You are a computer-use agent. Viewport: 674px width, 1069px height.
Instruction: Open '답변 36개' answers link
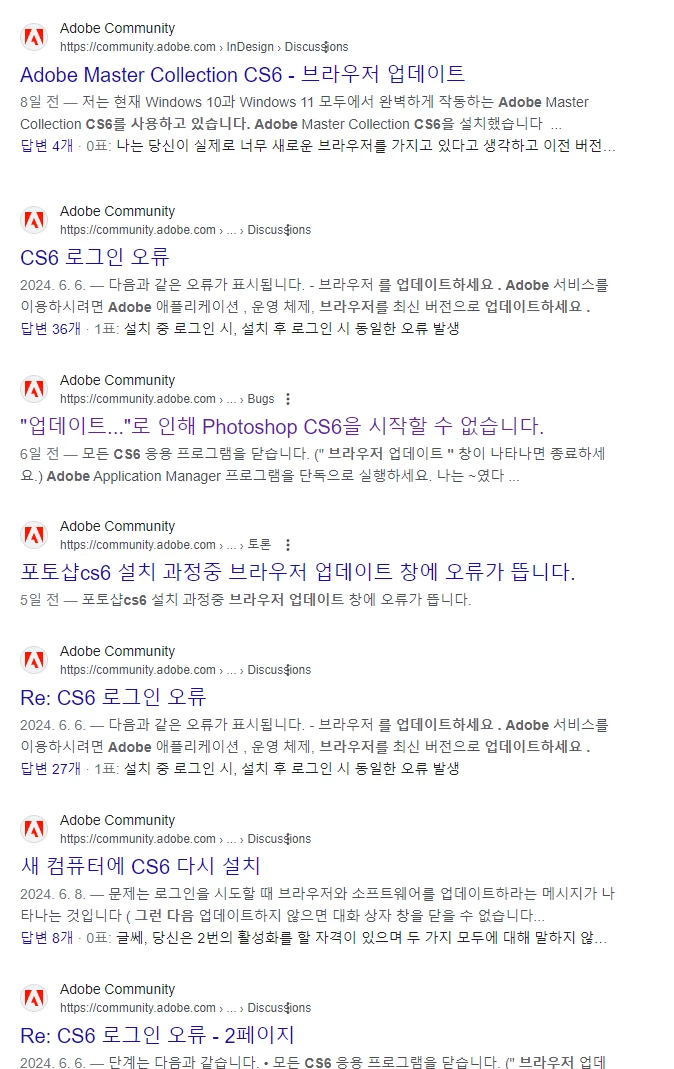tap(50, 329)
